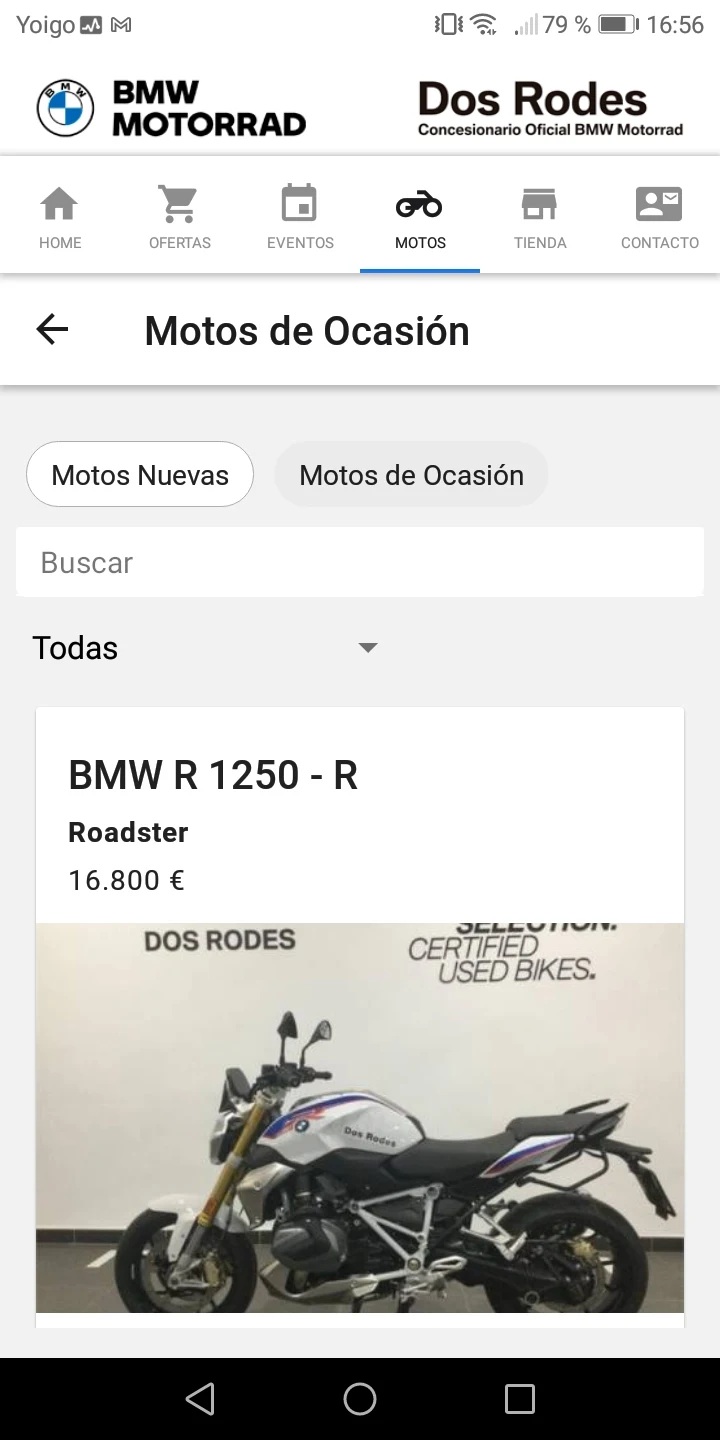
Task: Go to the Contacto tab
Action: tap(659, 217)
